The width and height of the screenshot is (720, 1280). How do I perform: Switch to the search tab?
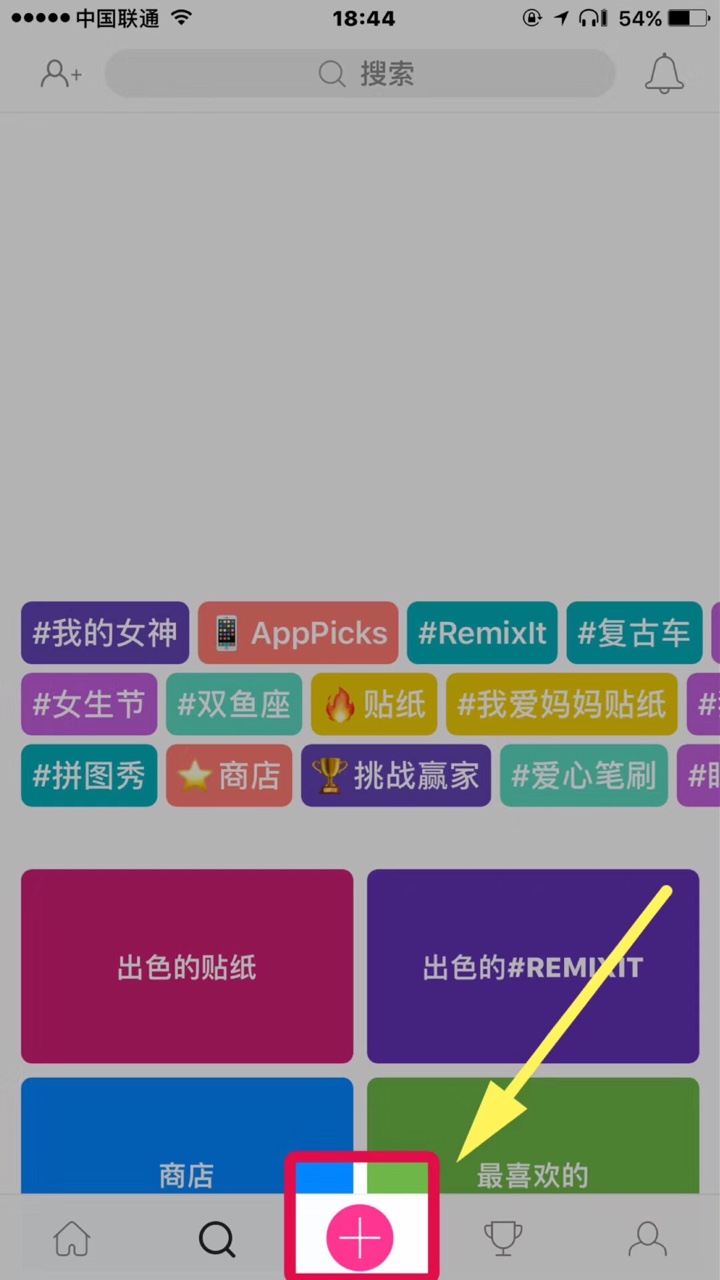[x=216, y=1239]
